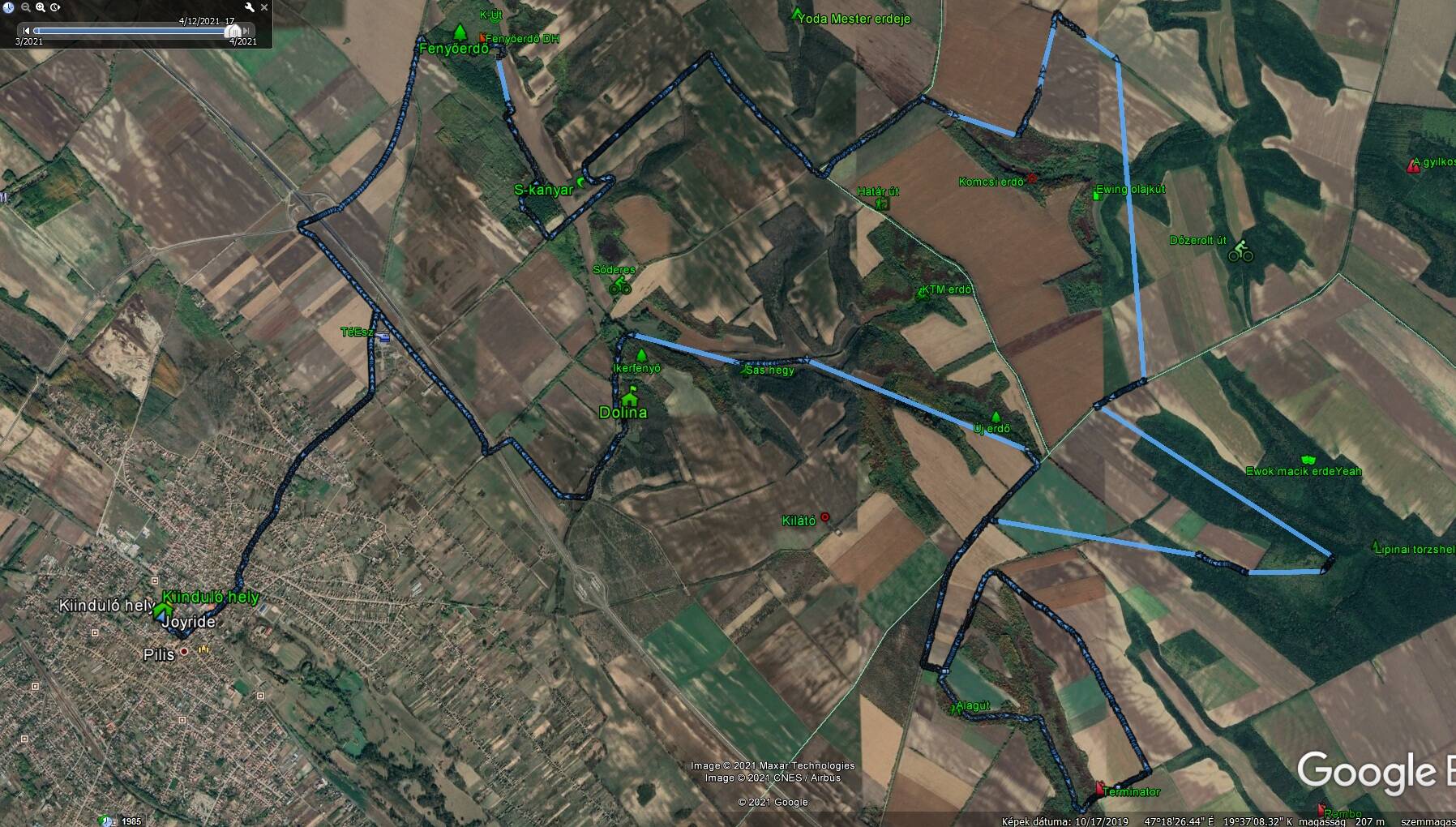Close the time slider panel
Viewport: 1456px width, 827px height.
click(x=264, y=7)
